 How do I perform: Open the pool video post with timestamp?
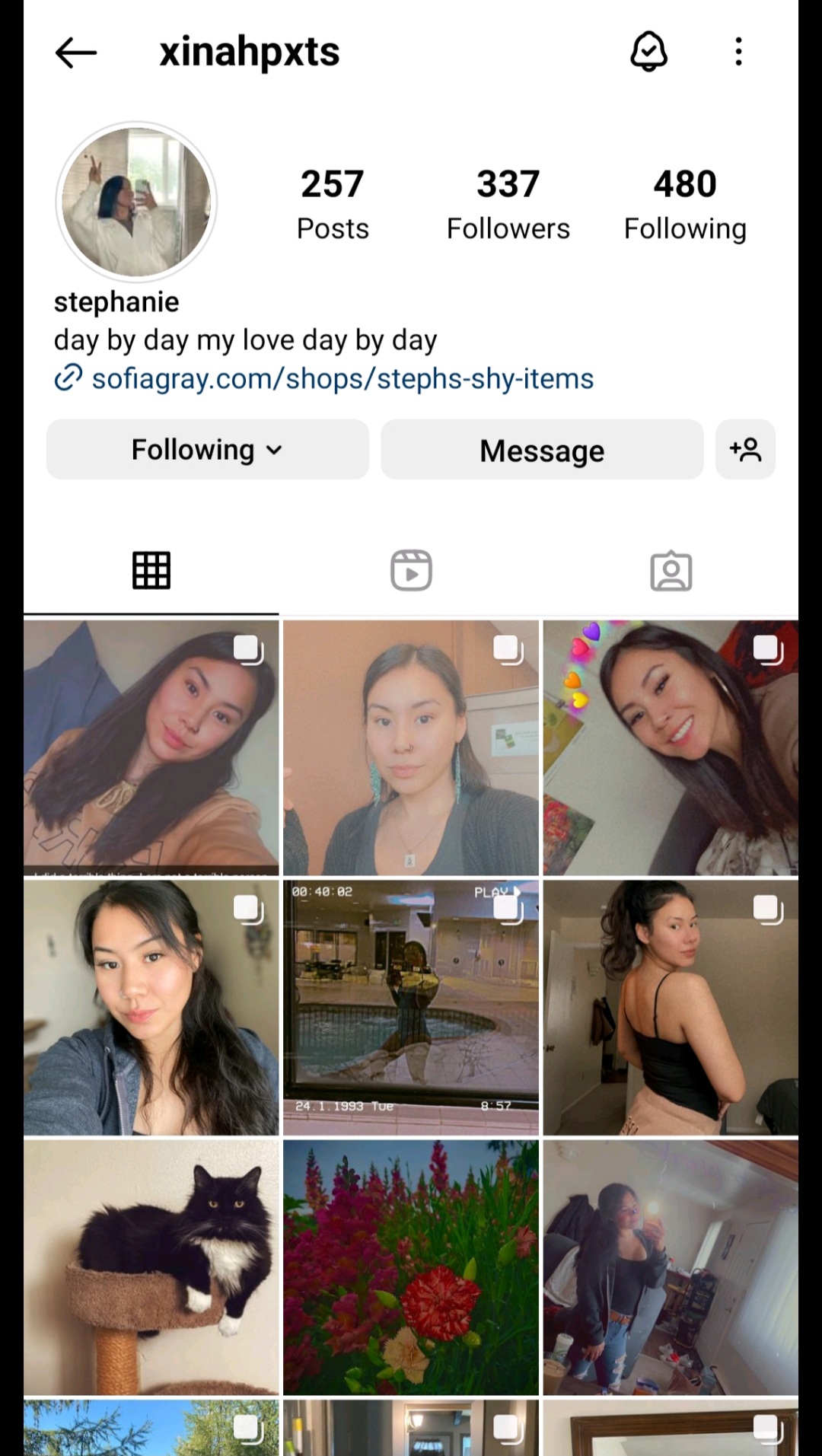[x=411, y=1007]
